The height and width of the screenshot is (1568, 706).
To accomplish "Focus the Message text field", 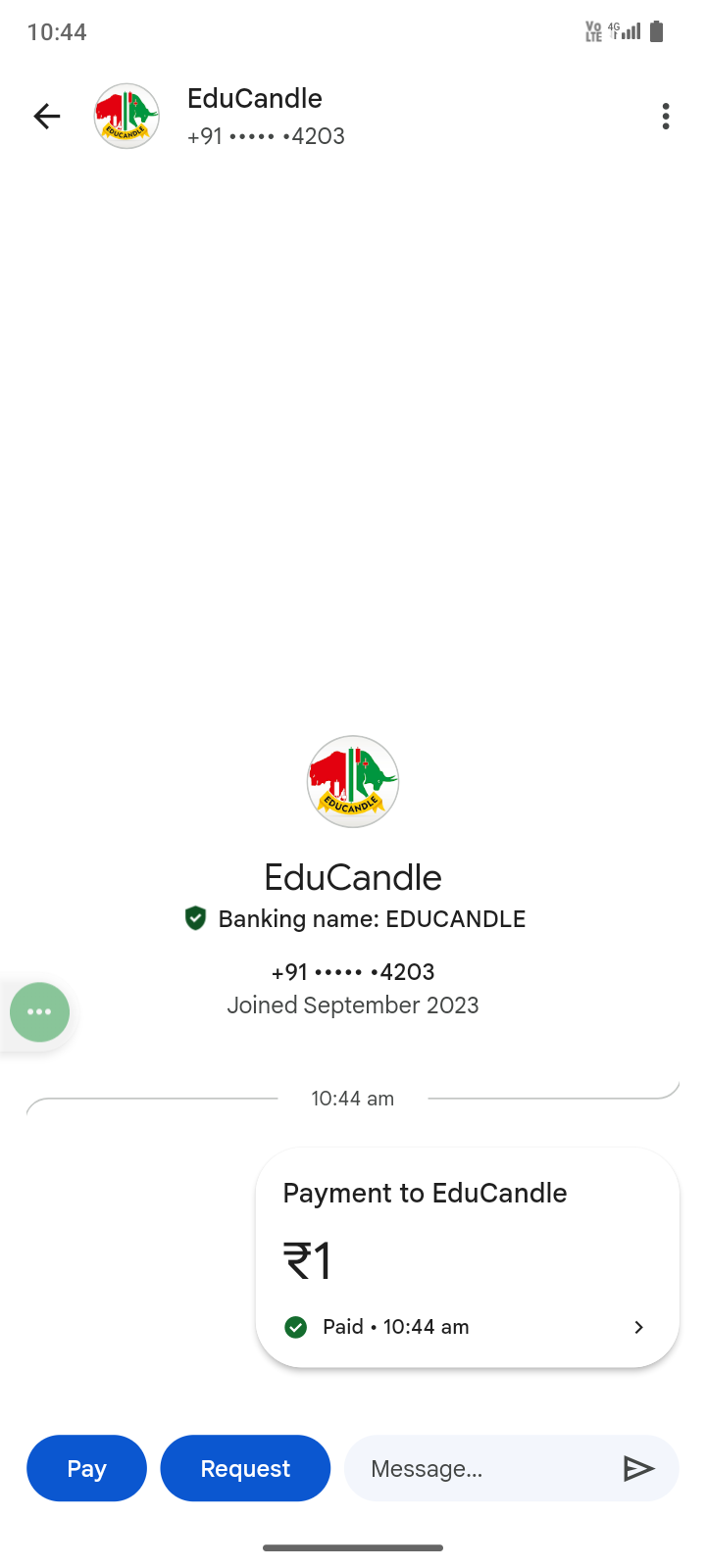I will [480, 1468].
